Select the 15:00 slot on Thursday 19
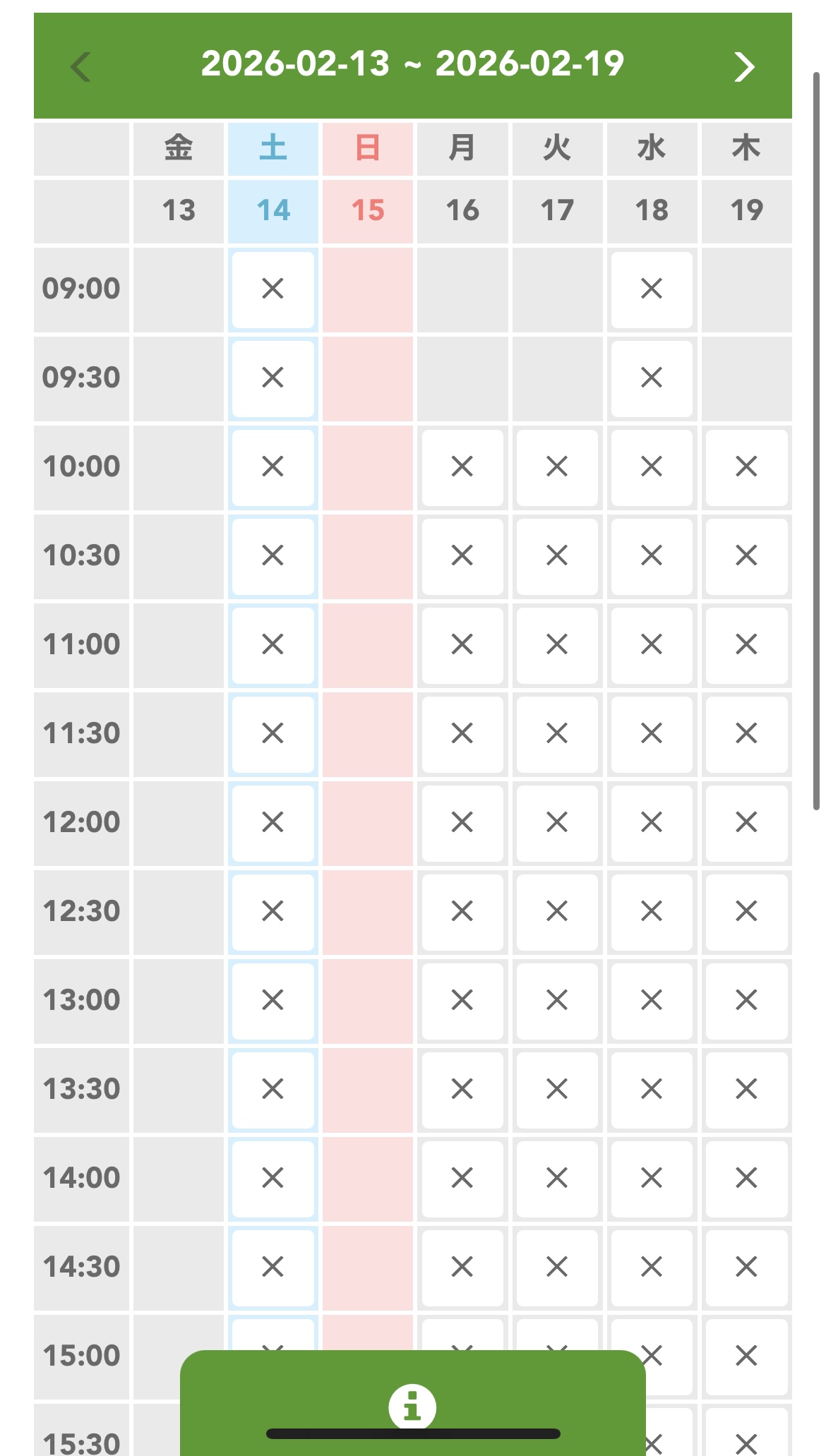 (x=746, y=1355)
